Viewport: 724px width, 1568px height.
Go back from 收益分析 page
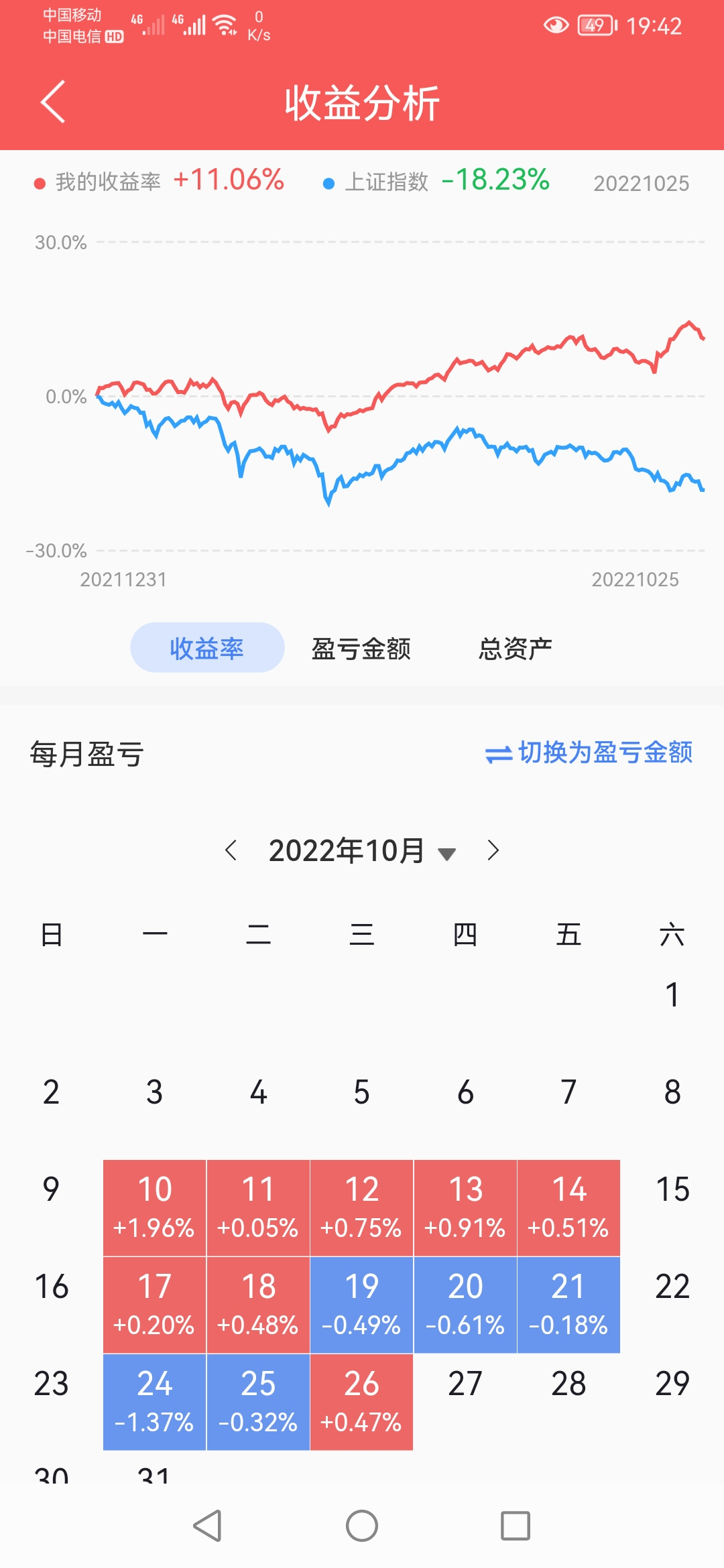[x=53, y=102]
